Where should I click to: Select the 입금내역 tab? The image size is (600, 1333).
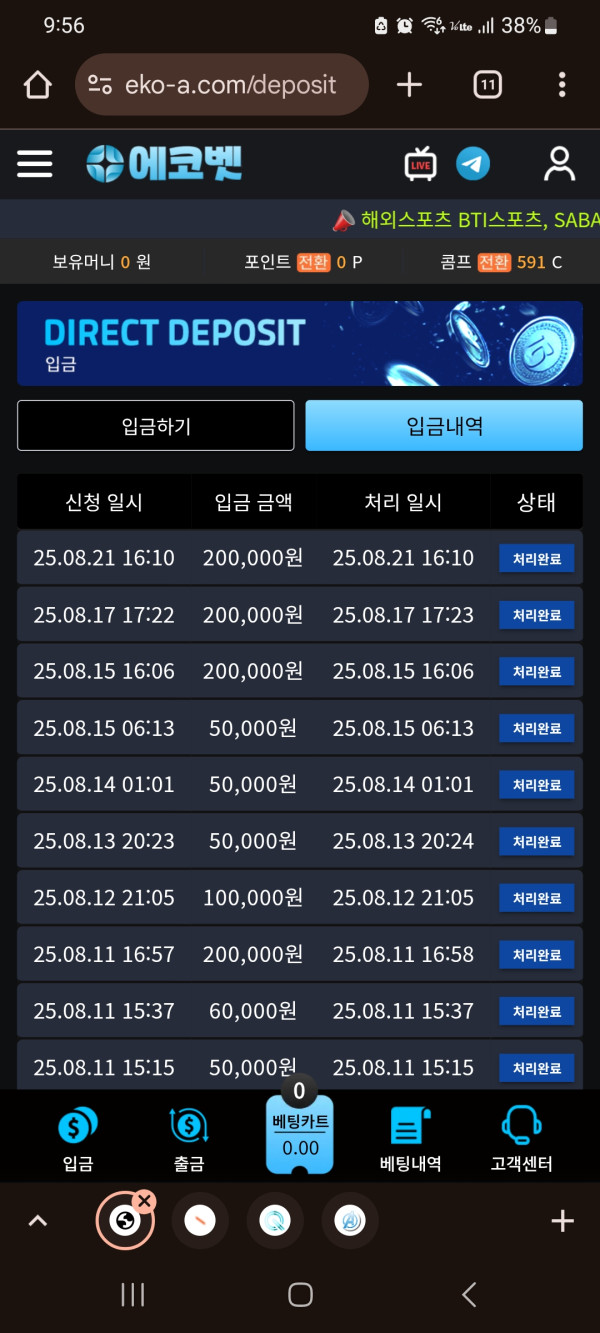pyautogui.click(x=444, y=426)
